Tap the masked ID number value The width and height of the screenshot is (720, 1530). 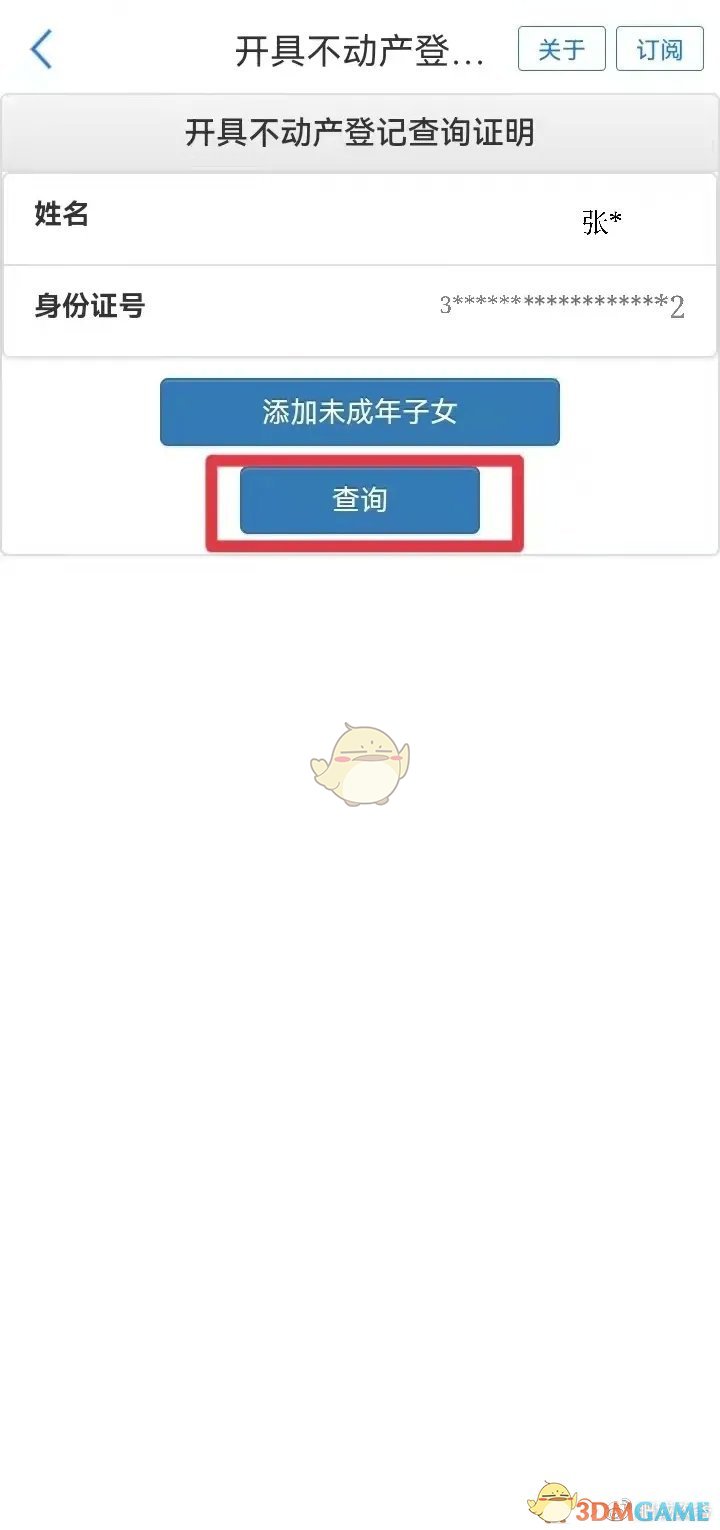tap(560, 307)
